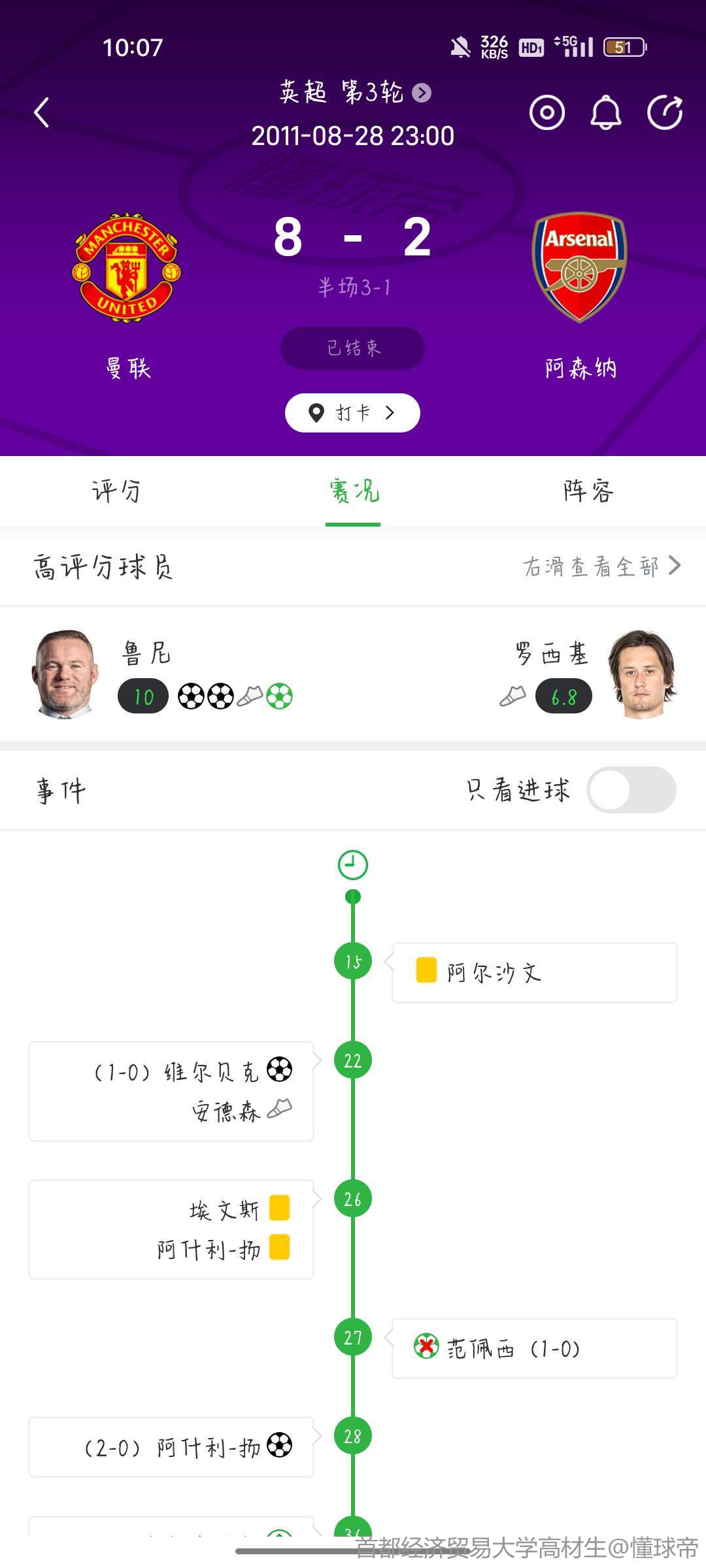Screen dimensions: 706x1568
Task: Switch to the 阵容 tab
Action: 588,491
